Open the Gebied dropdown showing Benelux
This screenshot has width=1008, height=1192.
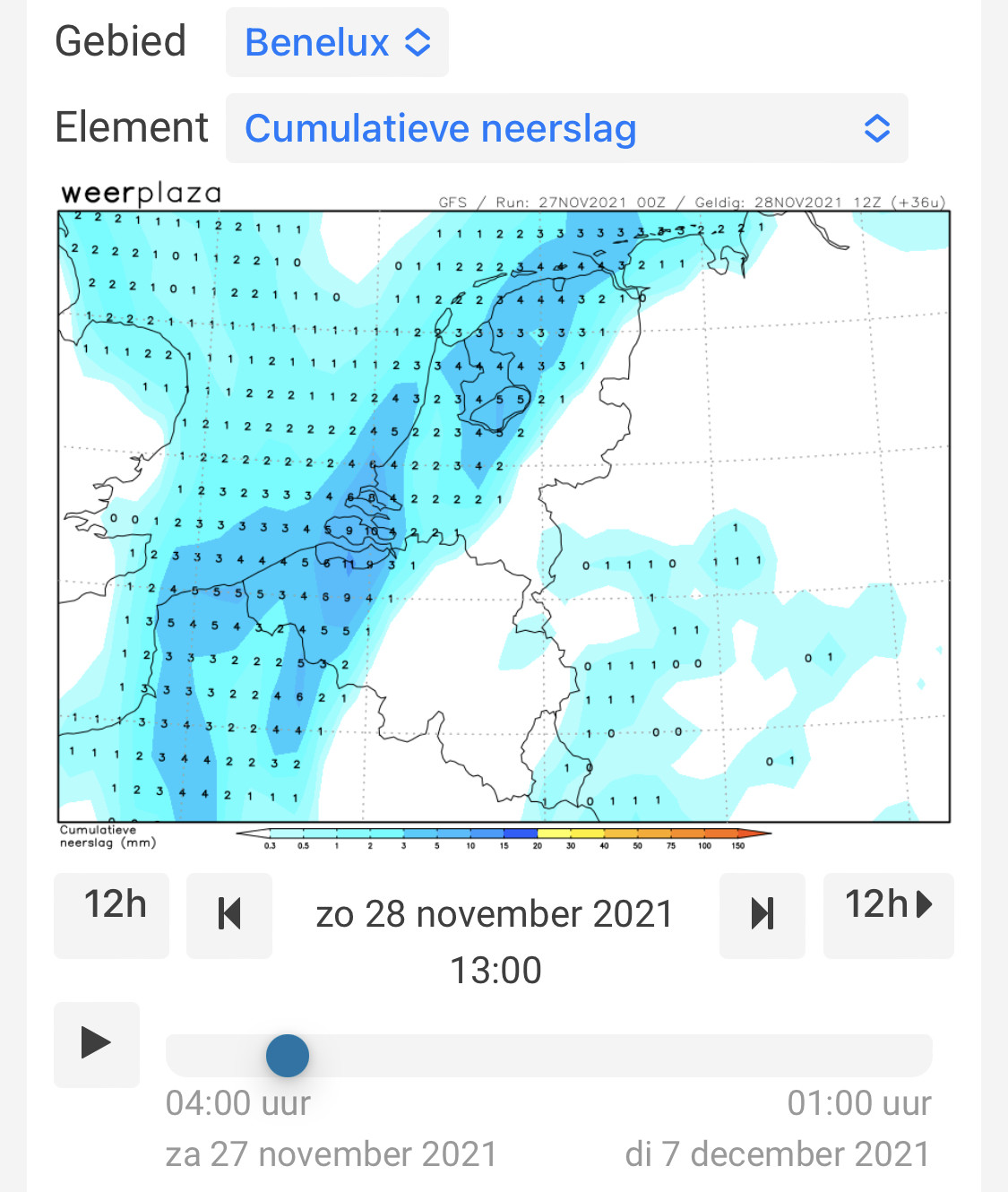(337, 42)
